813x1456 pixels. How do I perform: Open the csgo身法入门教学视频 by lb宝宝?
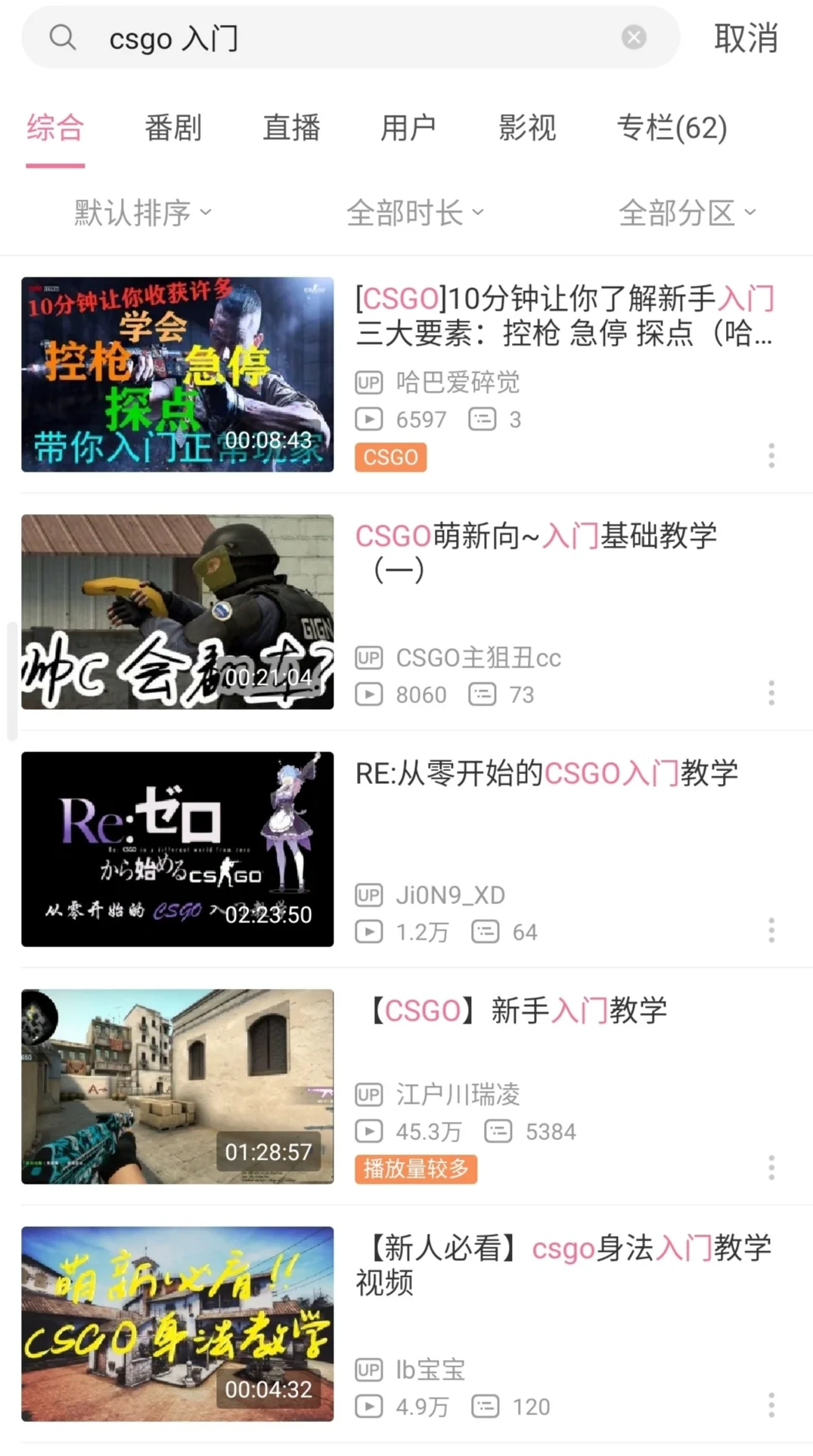coord(563,1264)
